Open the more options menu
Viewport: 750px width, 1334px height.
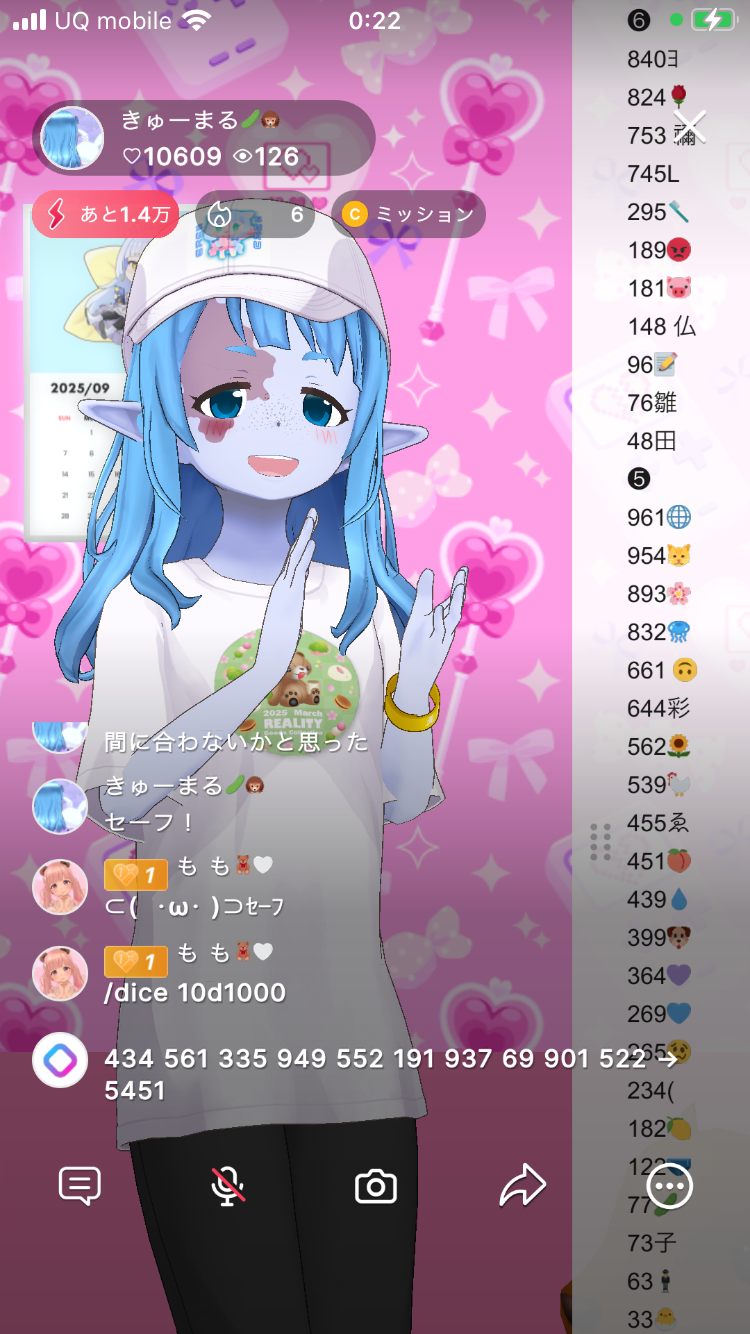pos(669,1186)
